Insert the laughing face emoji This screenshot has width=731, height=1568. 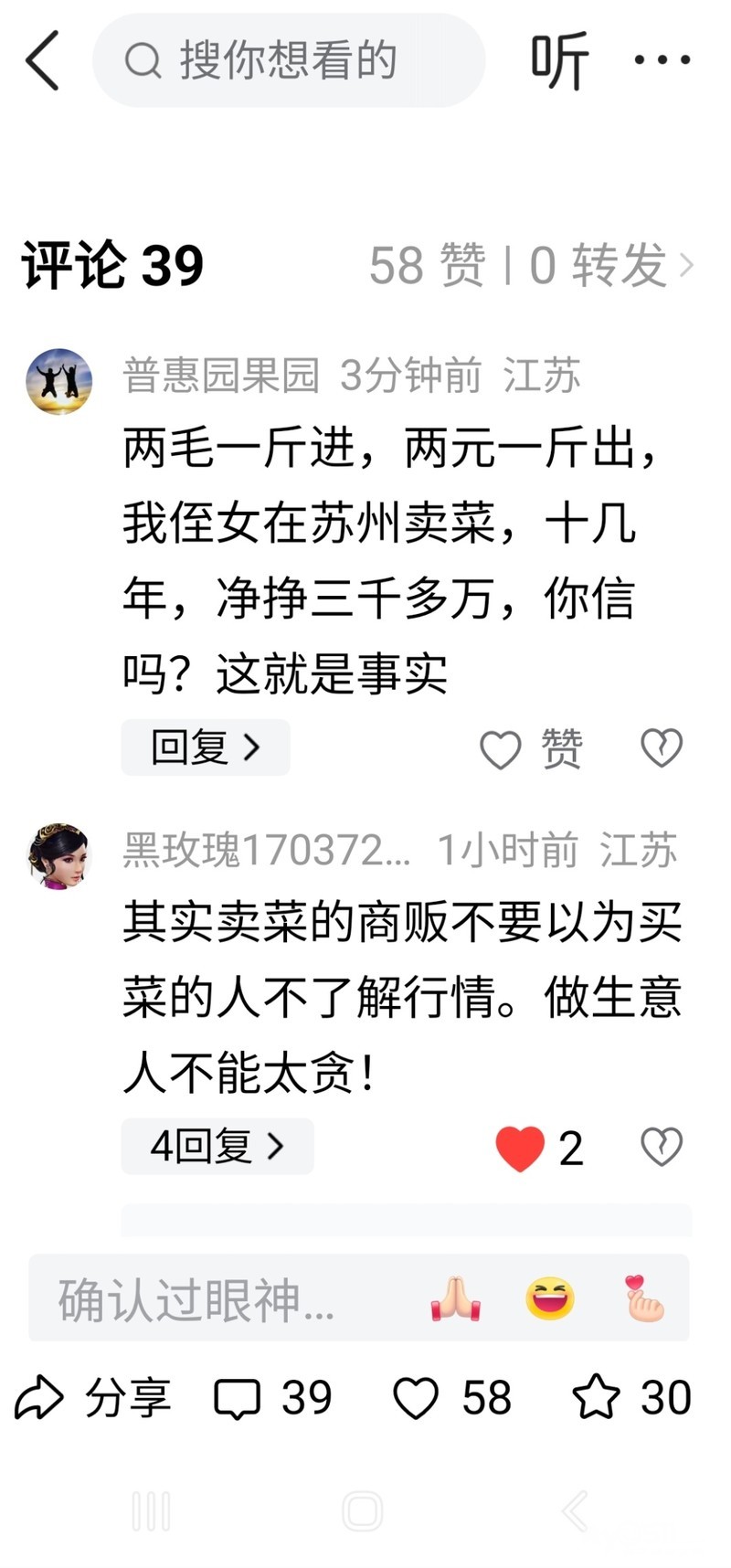tap(550, 1298)
